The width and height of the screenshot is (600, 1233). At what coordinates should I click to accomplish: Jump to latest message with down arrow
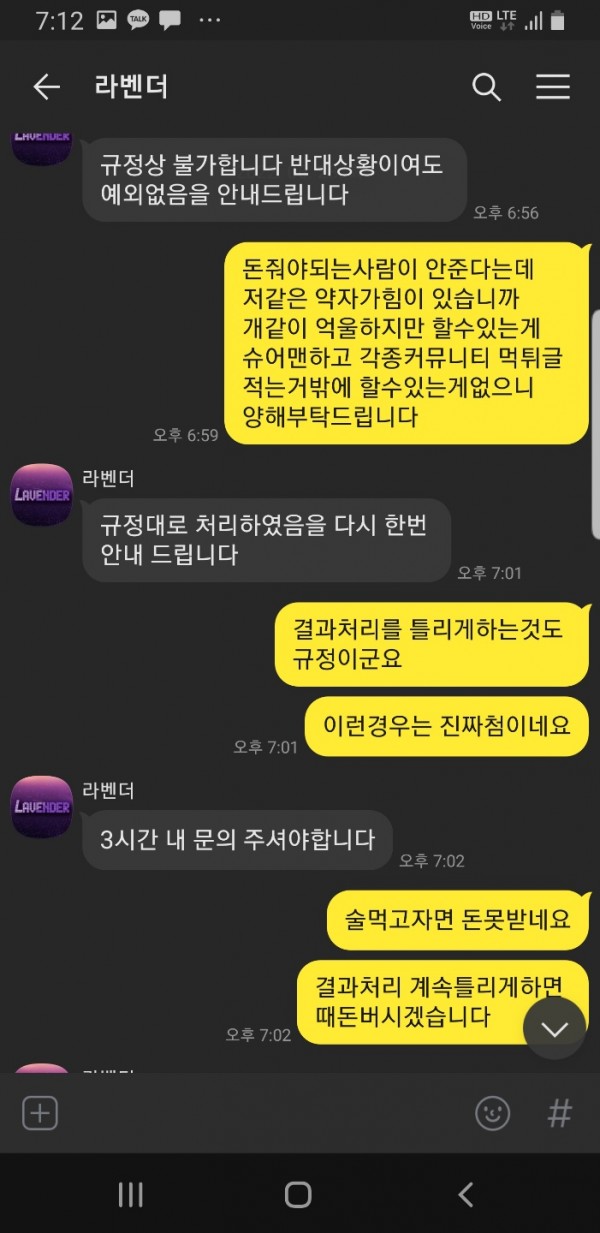pos(554,1029)
